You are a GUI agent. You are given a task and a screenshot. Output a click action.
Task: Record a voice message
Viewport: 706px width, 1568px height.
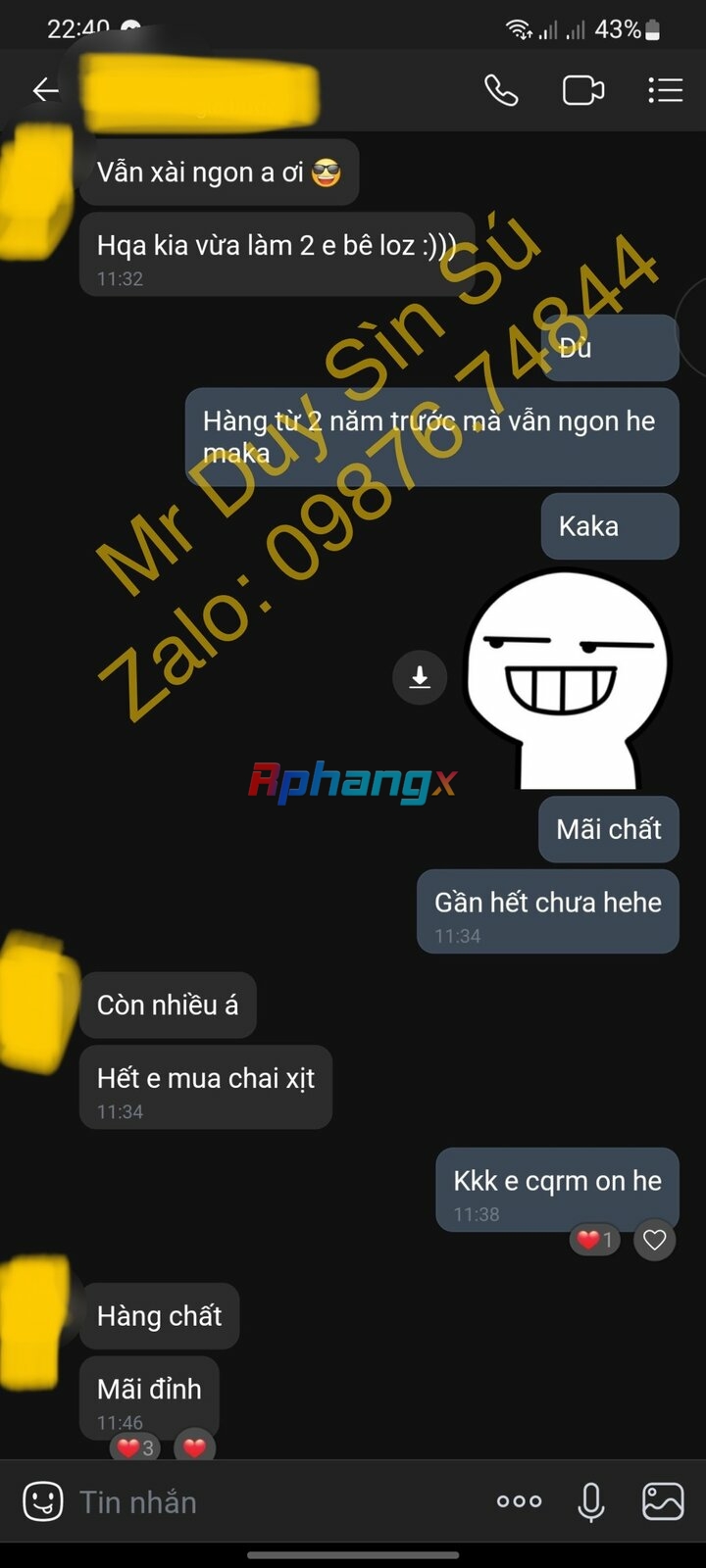tap(591, 1501)
